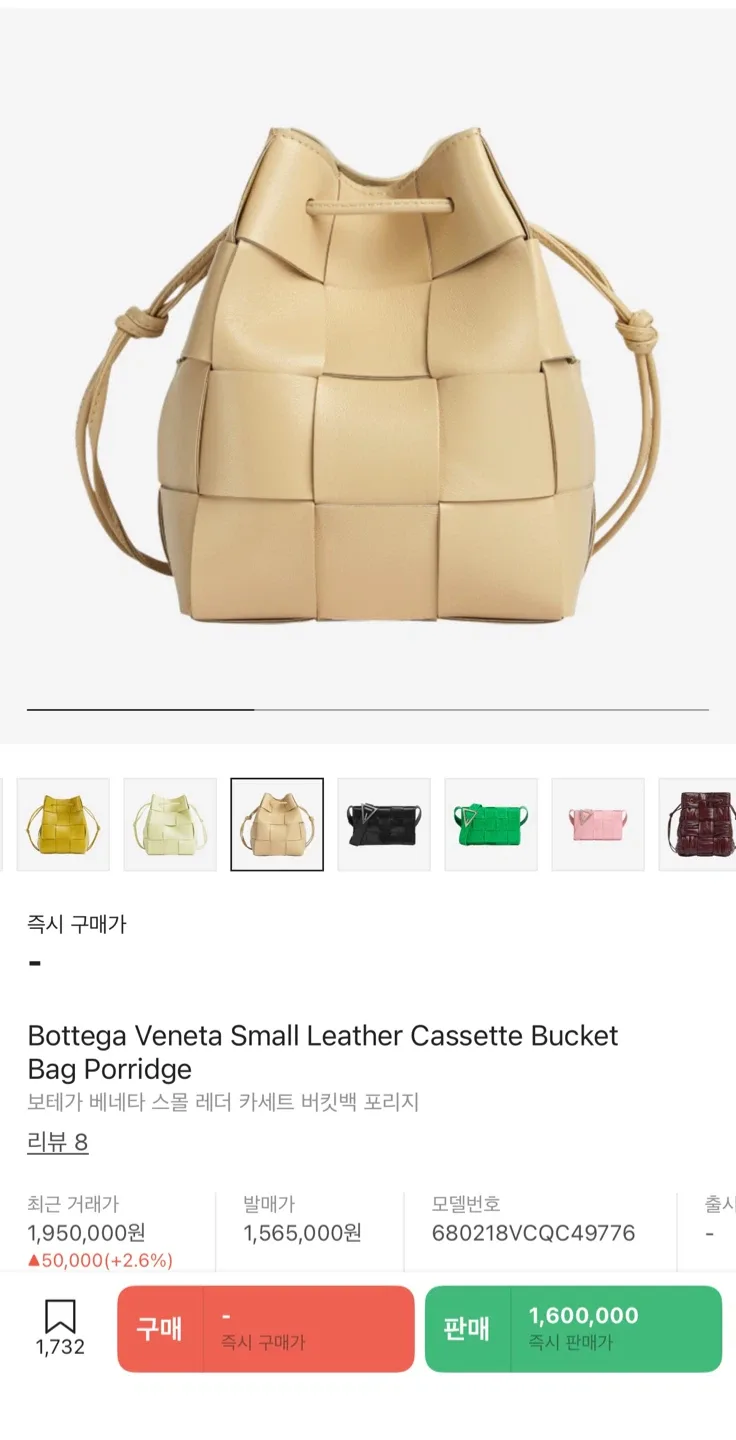Viewport: 736px width, 1440px height.
Task: Select the pale lime bucket bag thumbnail
Action: [x=170, y=824]
